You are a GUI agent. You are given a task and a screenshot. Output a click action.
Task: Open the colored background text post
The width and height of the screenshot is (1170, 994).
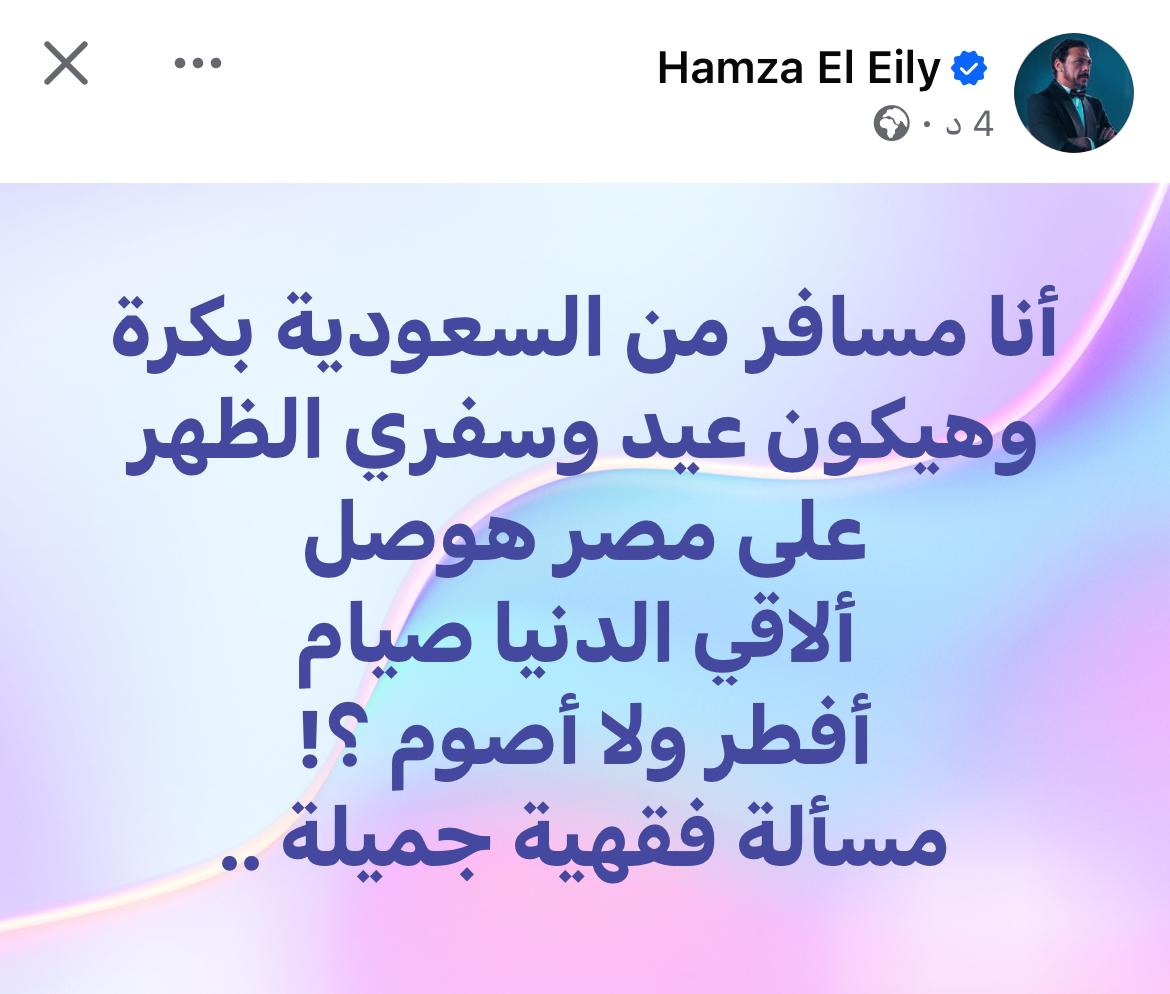coord(585,585)
